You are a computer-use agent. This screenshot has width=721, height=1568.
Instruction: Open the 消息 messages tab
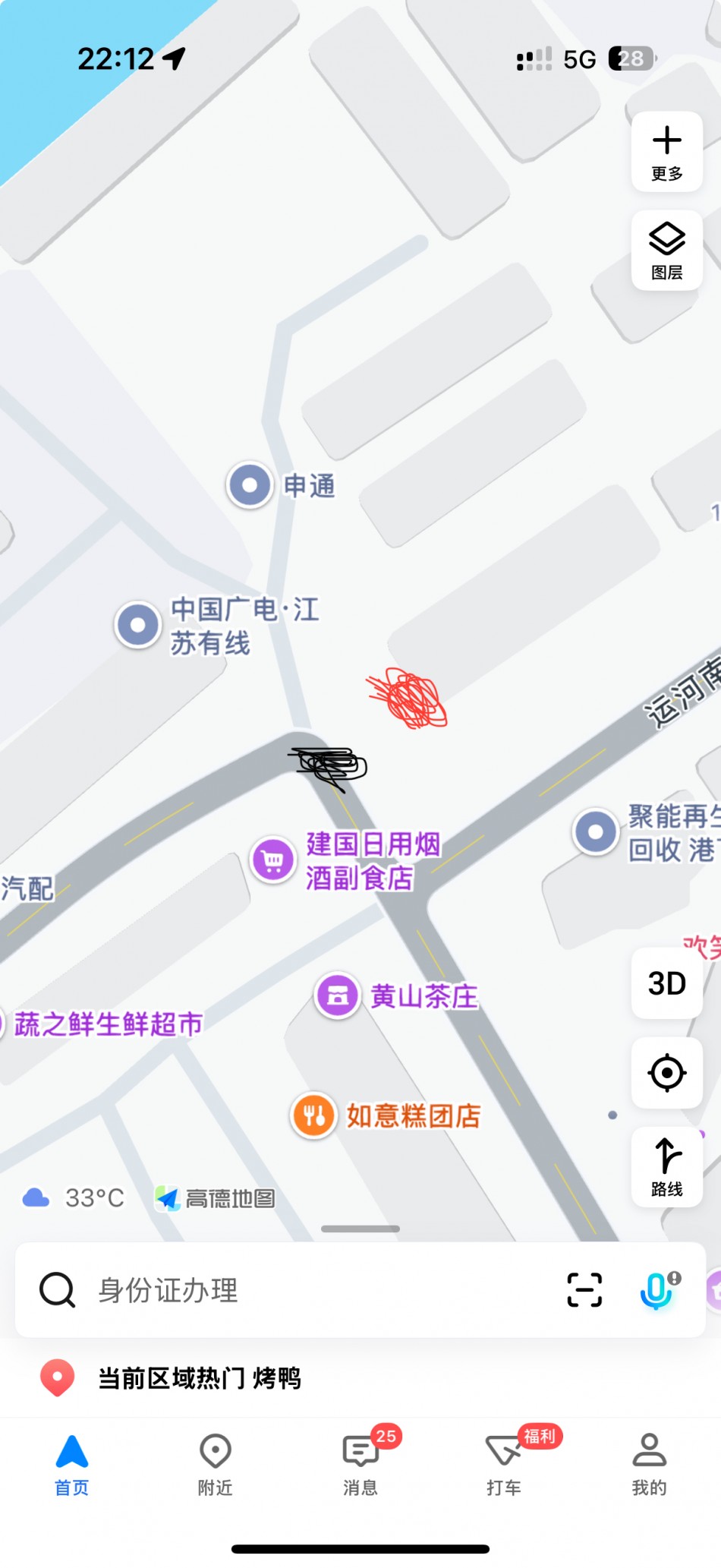tap(360, 1464)
